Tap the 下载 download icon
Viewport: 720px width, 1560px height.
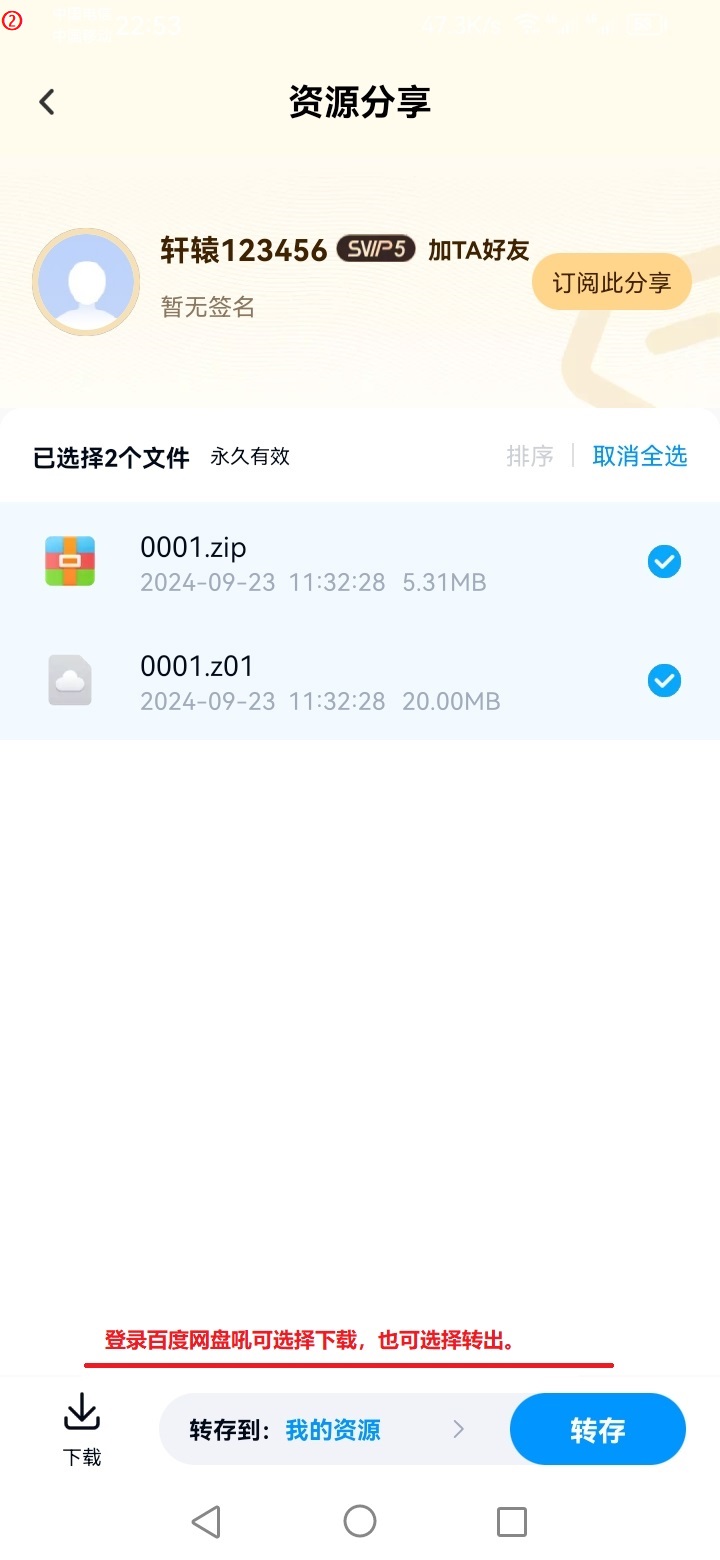tap(82, 1428)
